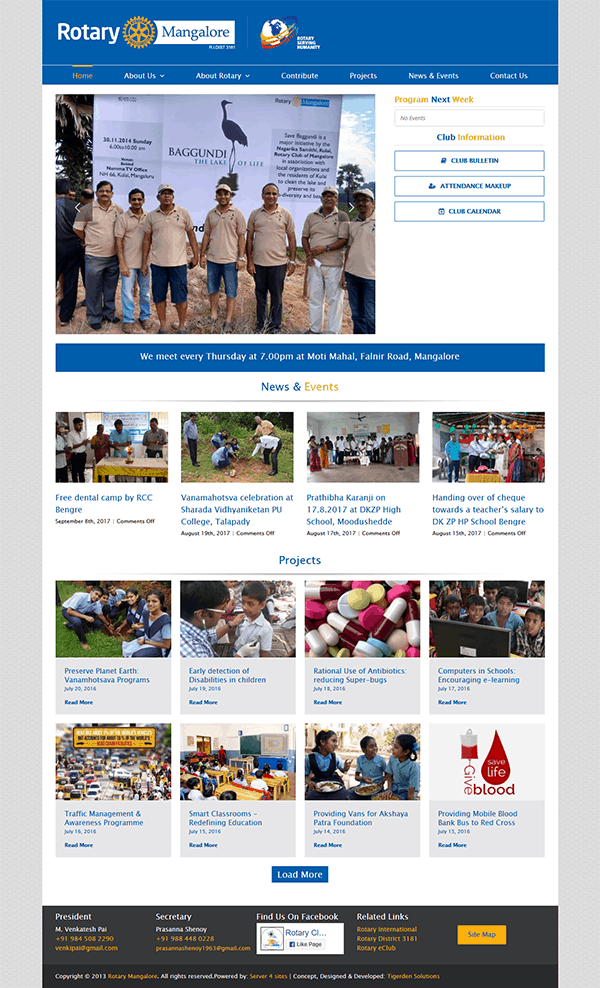The height and width of the screenshot is (988, 600).
Task: Open the Vanamahotsva celebration news article
Action: (237, 503)
